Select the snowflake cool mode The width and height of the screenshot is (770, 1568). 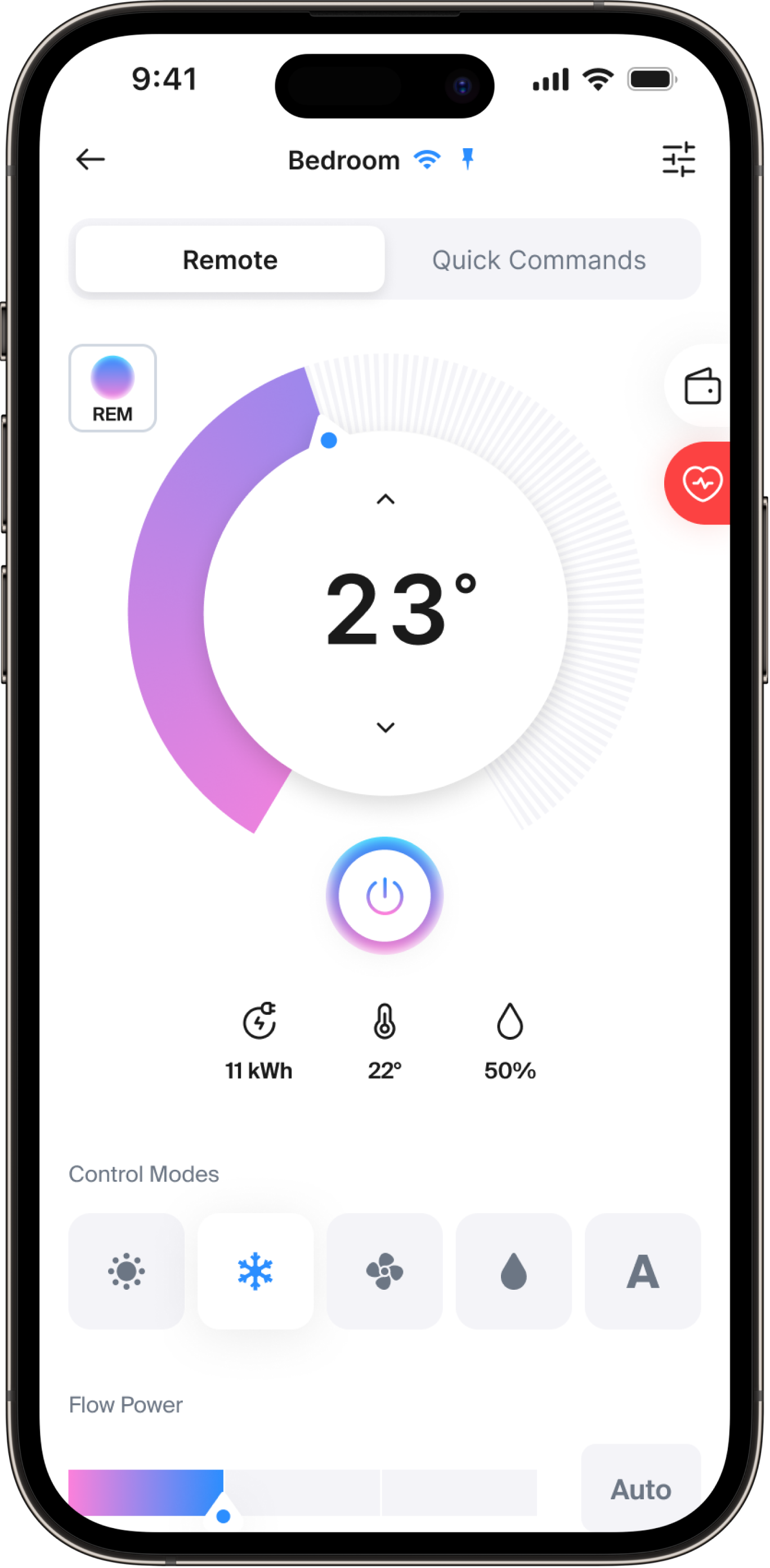[x=256, y=1271]
